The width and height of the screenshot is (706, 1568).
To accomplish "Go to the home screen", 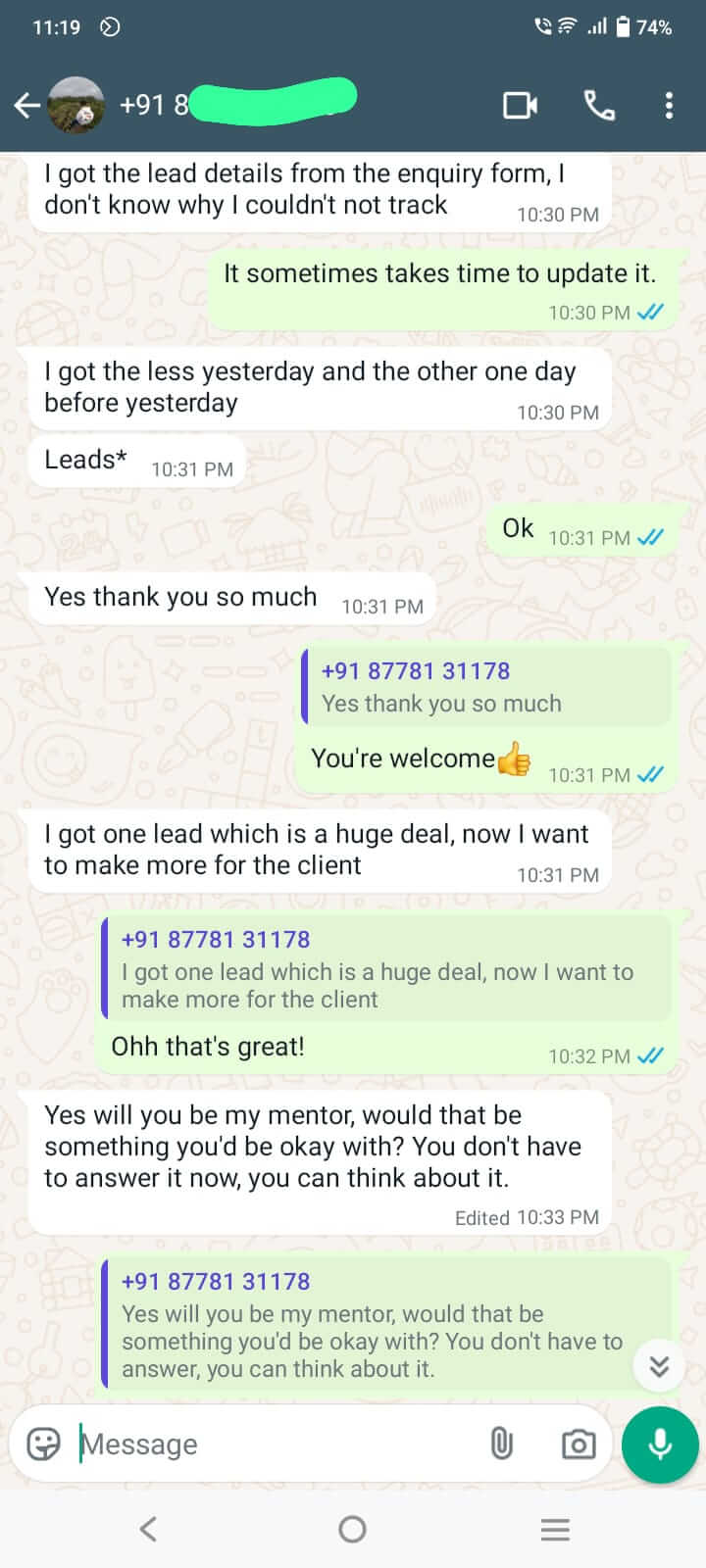I will click(x=352, y=1529).
